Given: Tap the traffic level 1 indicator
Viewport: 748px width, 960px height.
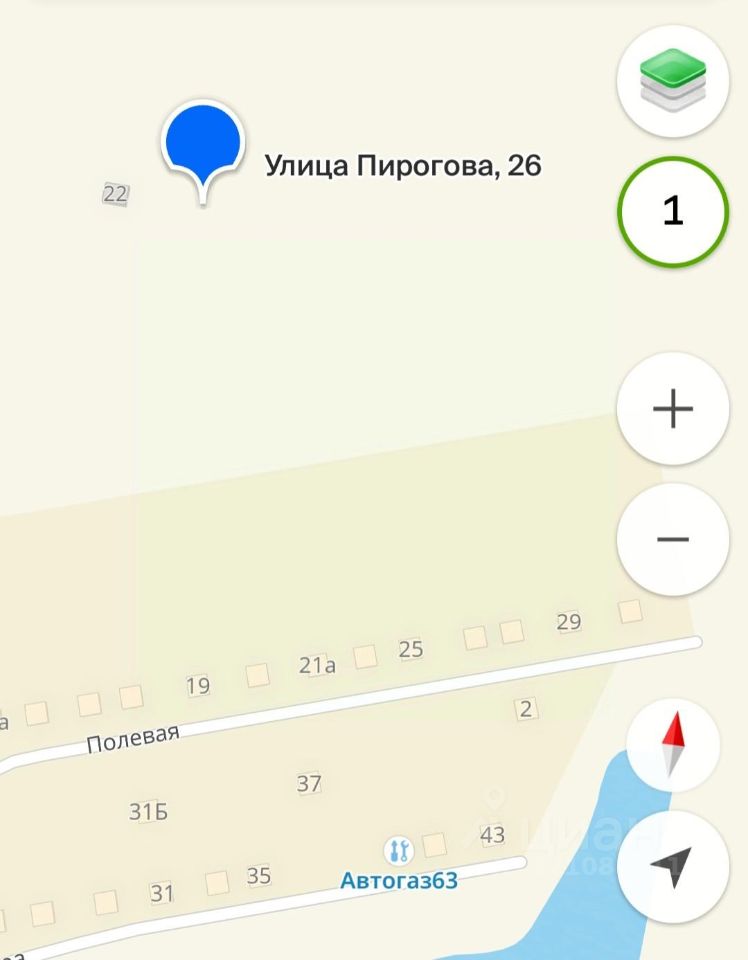Looking at the screenshot, I should pyautogui.click(x=672, y=211).
